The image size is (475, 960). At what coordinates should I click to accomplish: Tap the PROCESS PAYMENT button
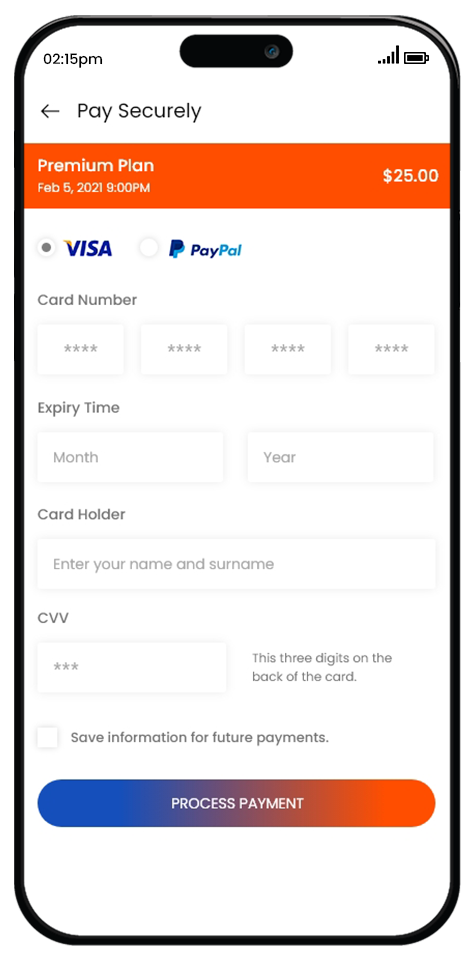[236, 803]
